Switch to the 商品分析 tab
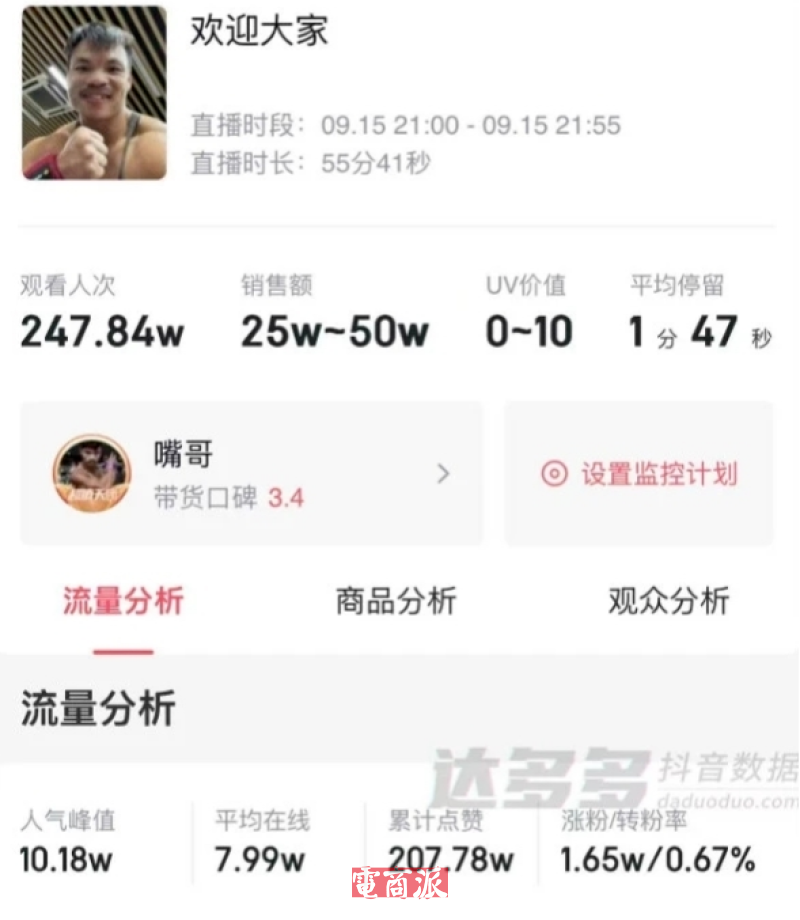The width and height of the screenshot is (800, 920). (396, 601)
